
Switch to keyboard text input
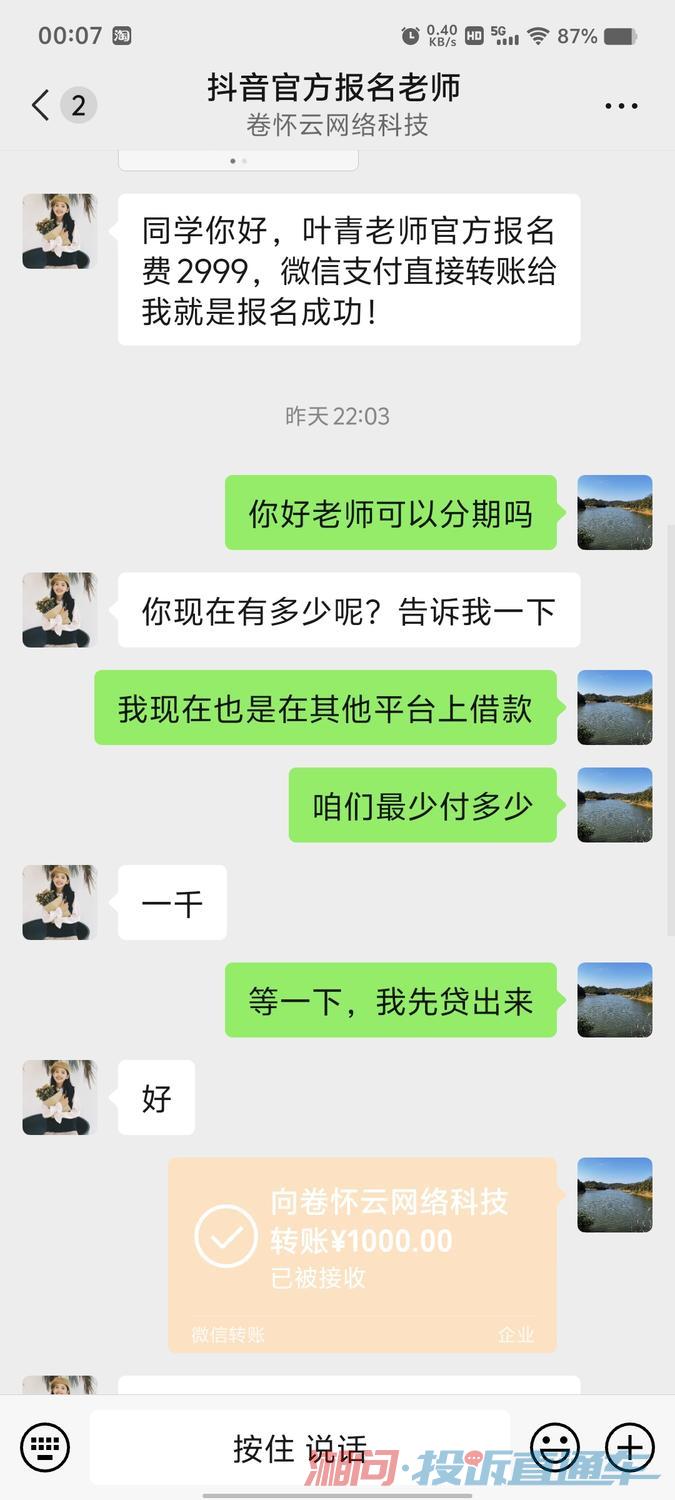click(x=45, y=1446)
